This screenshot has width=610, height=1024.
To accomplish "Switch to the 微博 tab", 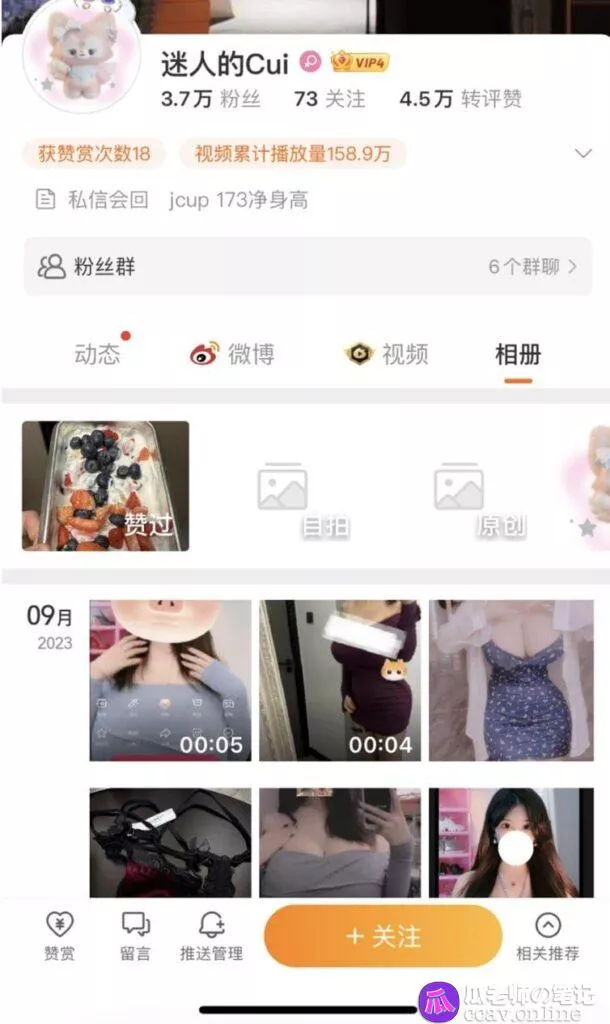I will [232, 354].
